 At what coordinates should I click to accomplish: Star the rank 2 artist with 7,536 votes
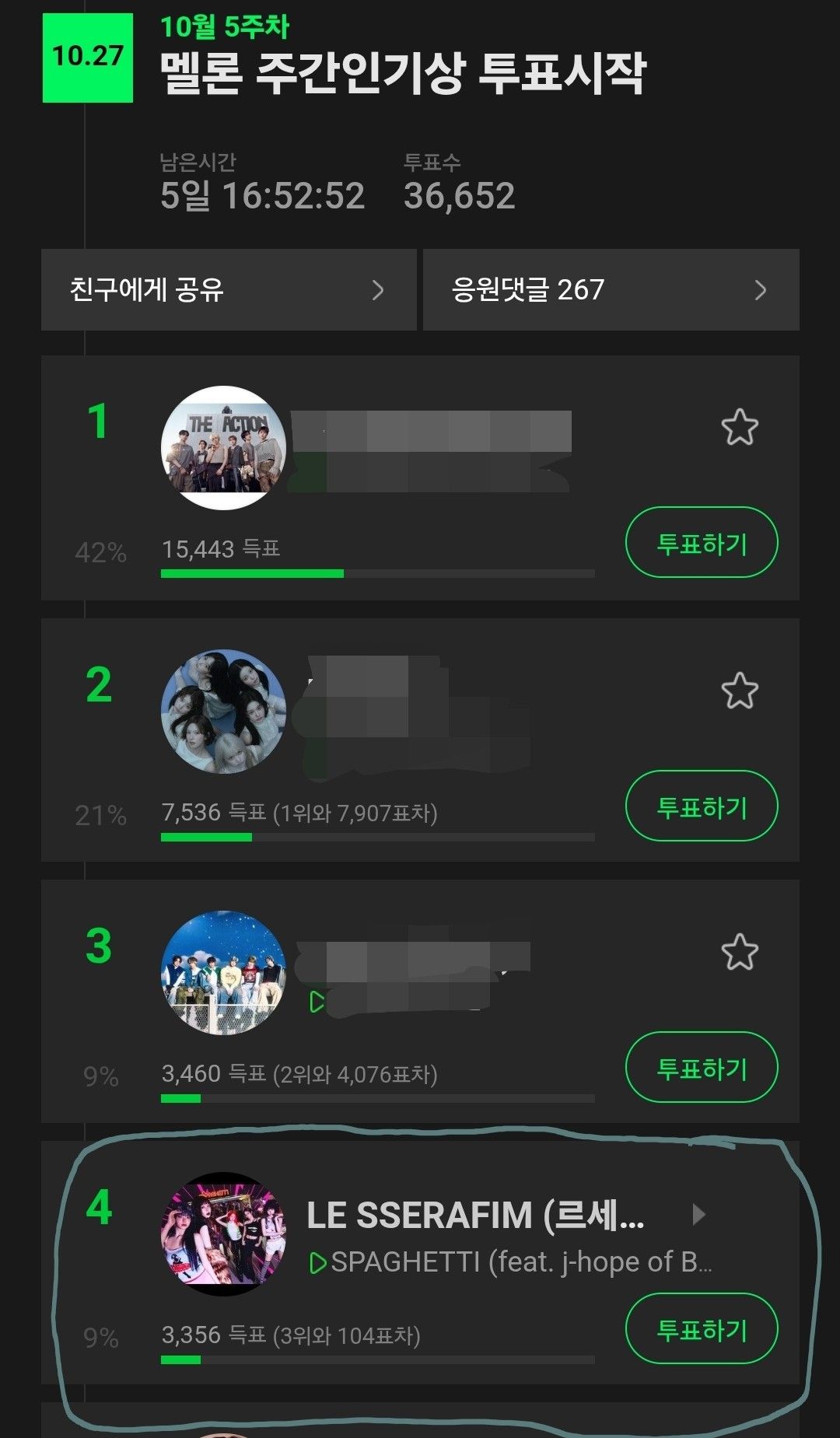(739, 691)
